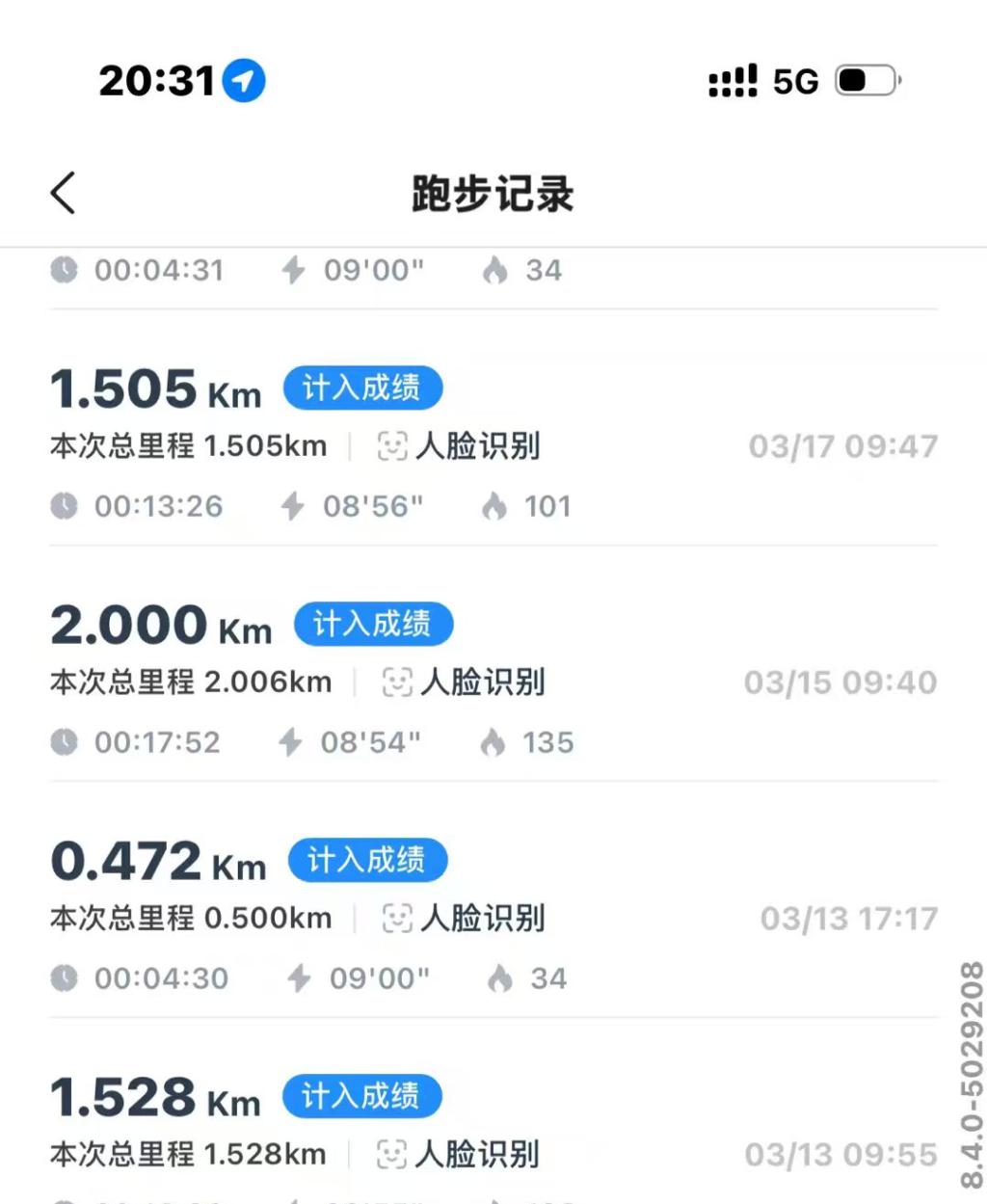View the 0.472 Km run from 03/13 17:17
Screen dimensions: 987x1204
492,918
